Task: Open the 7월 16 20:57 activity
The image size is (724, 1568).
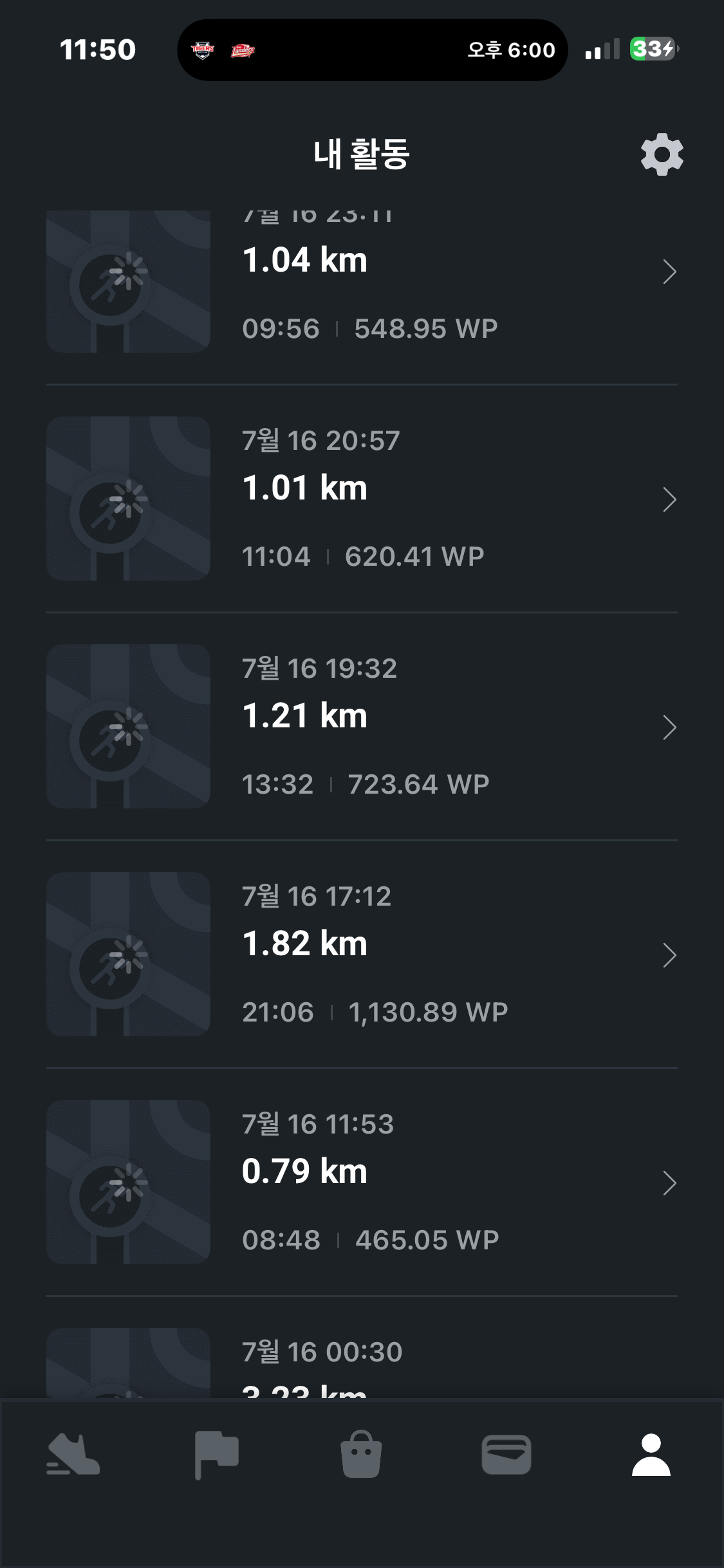Action: [x=362, y=498]
